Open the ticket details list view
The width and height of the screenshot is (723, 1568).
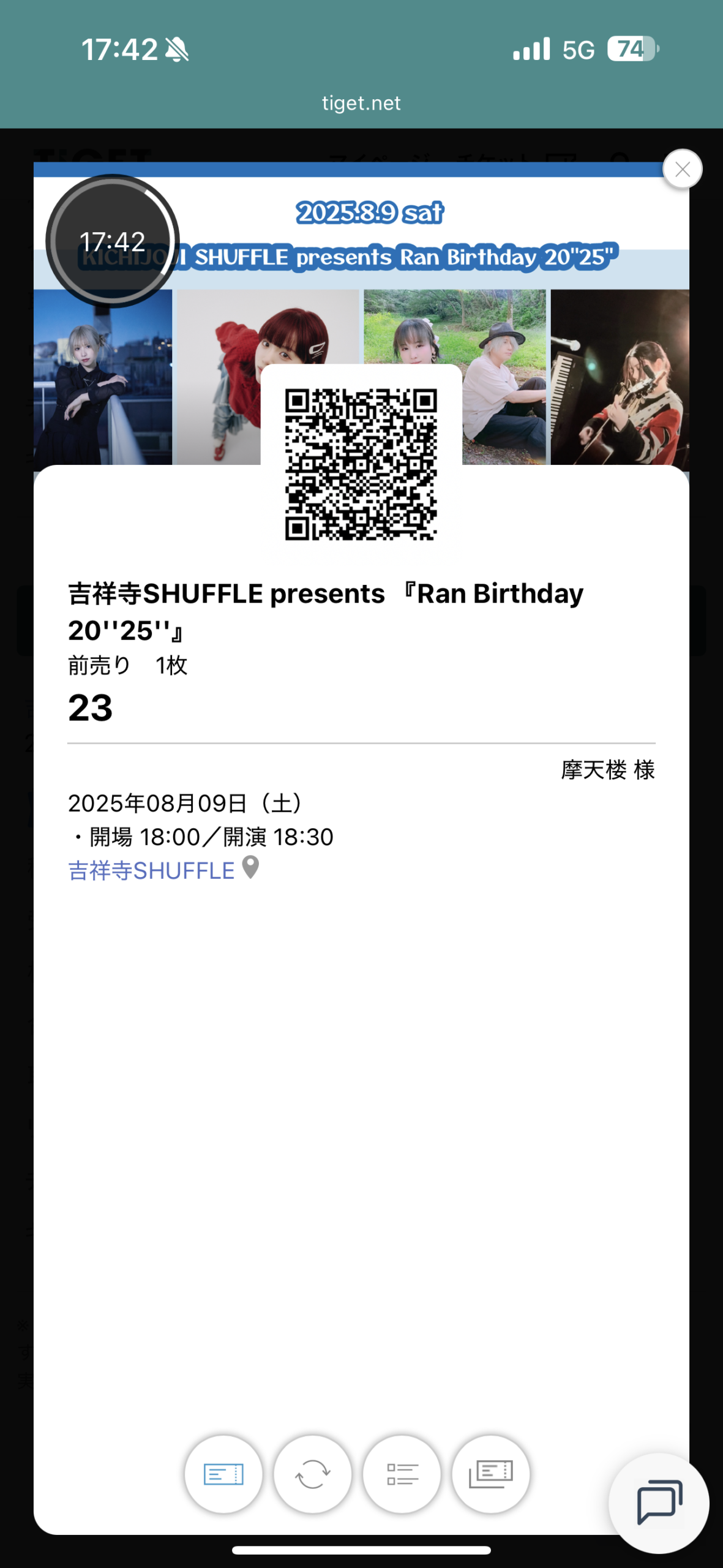click(x=402, y=1474)
